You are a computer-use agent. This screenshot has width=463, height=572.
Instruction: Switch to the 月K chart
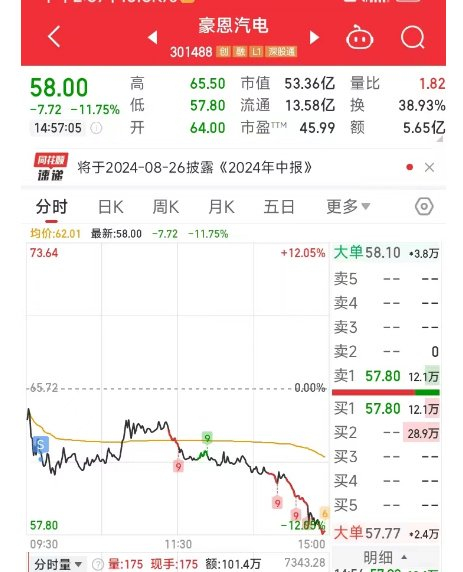coord(221,207)
